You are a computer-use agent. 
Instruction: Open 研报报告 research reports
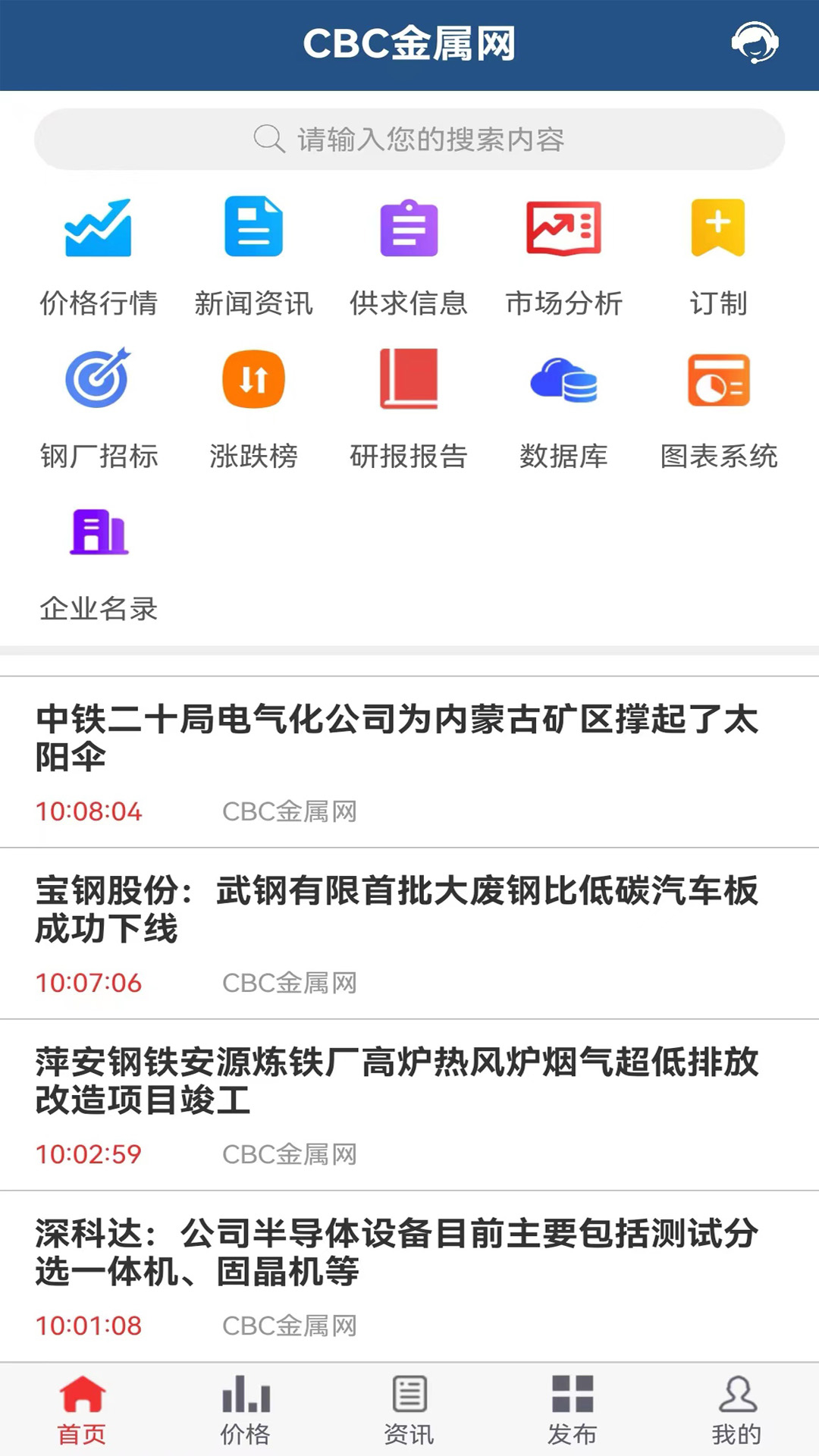pyautogui.click(x=409, y=409)
